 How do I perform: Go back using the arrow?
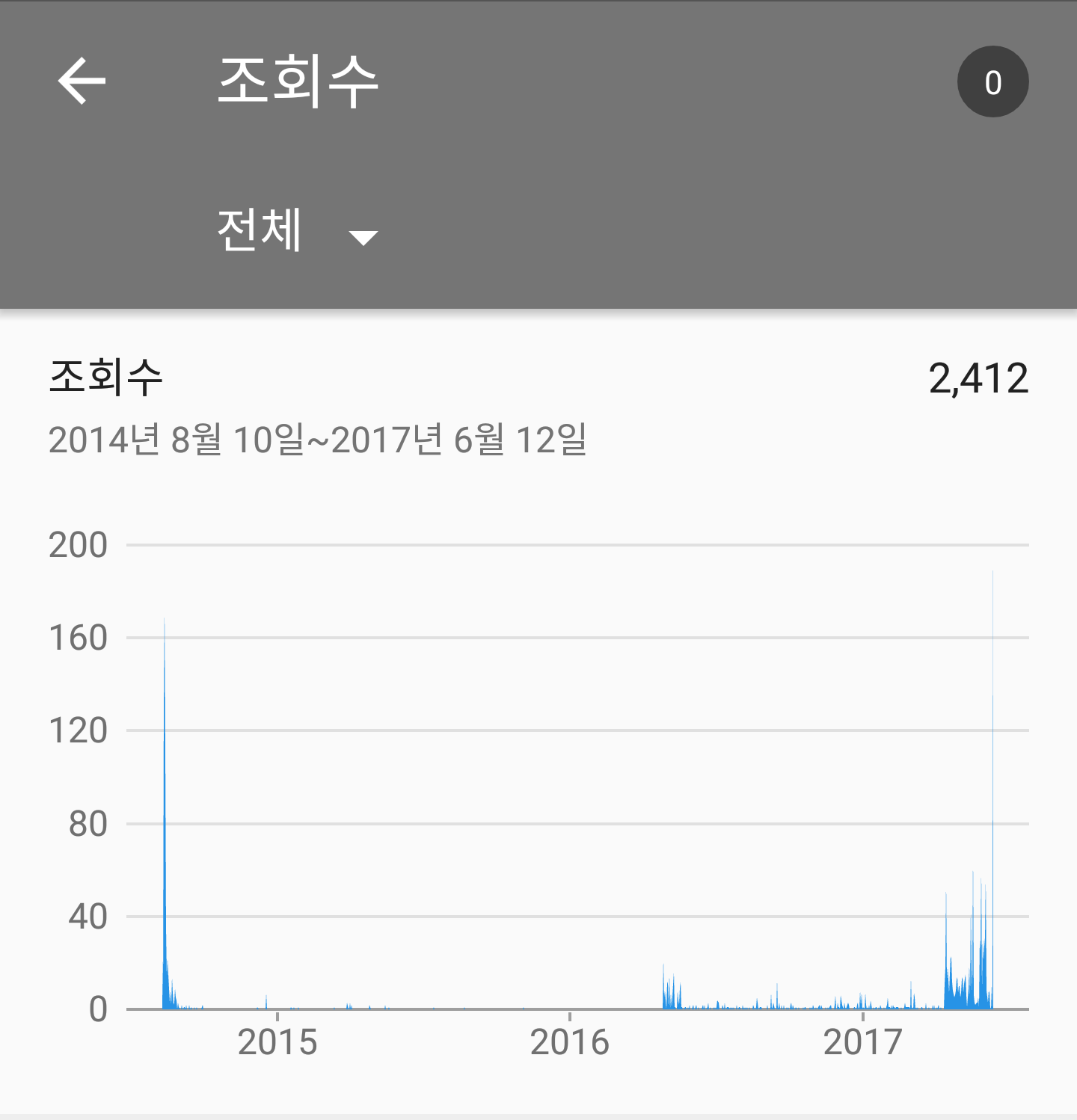(82, 81)
